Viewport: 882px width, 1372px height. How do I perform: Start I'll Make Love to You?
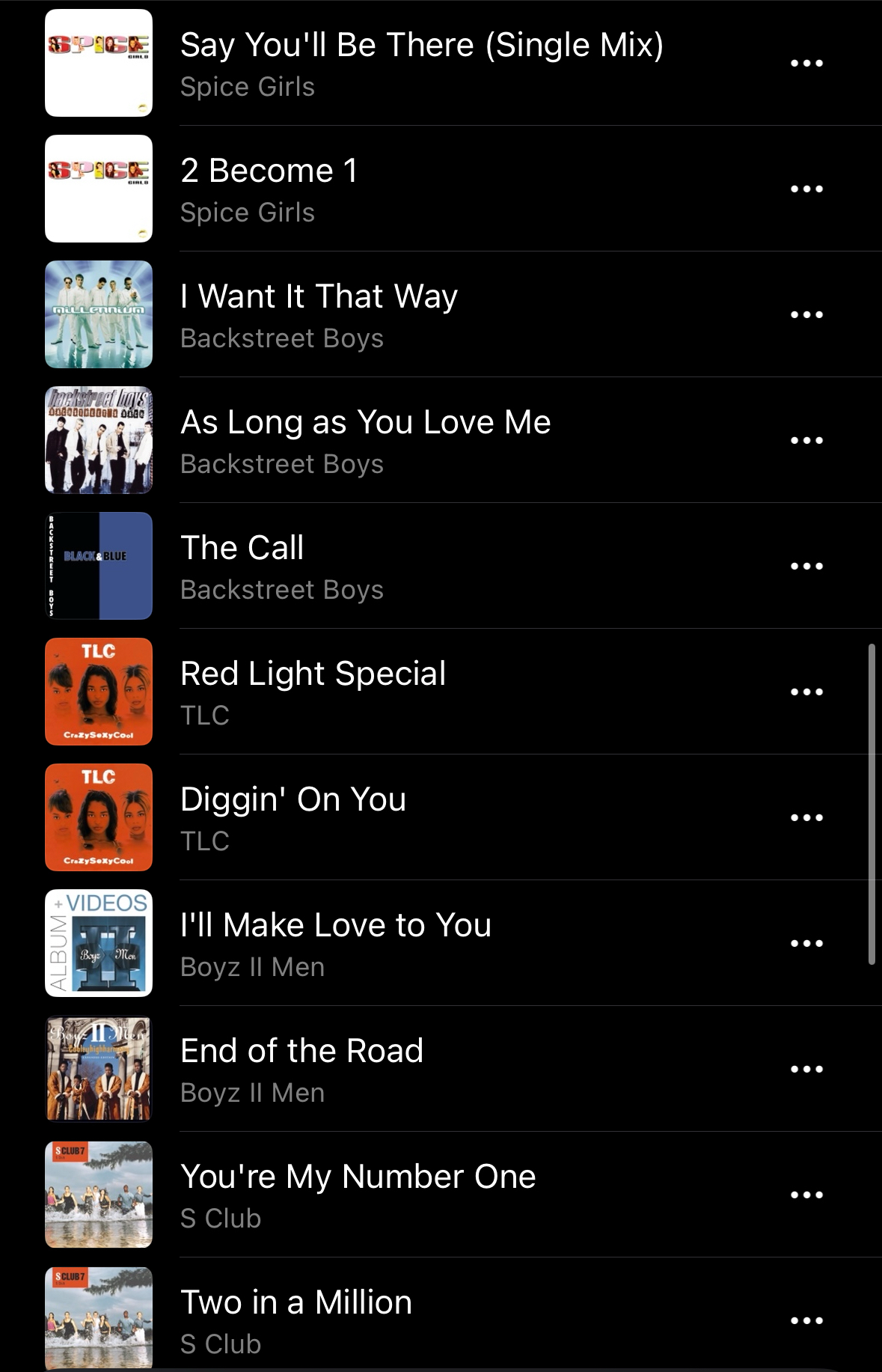[336, 926]
